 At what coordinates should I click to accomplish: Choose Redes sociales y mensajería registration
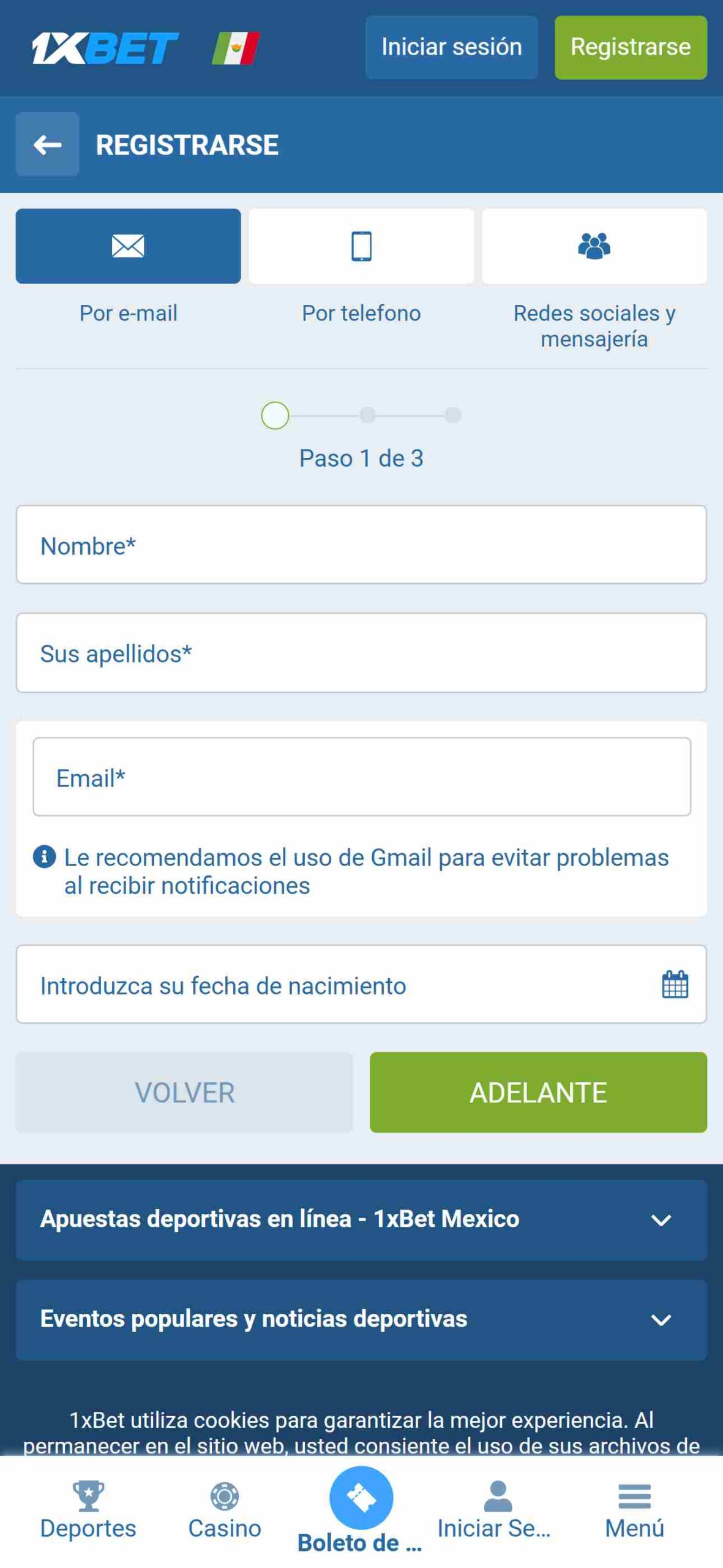(x=594, y=246)
